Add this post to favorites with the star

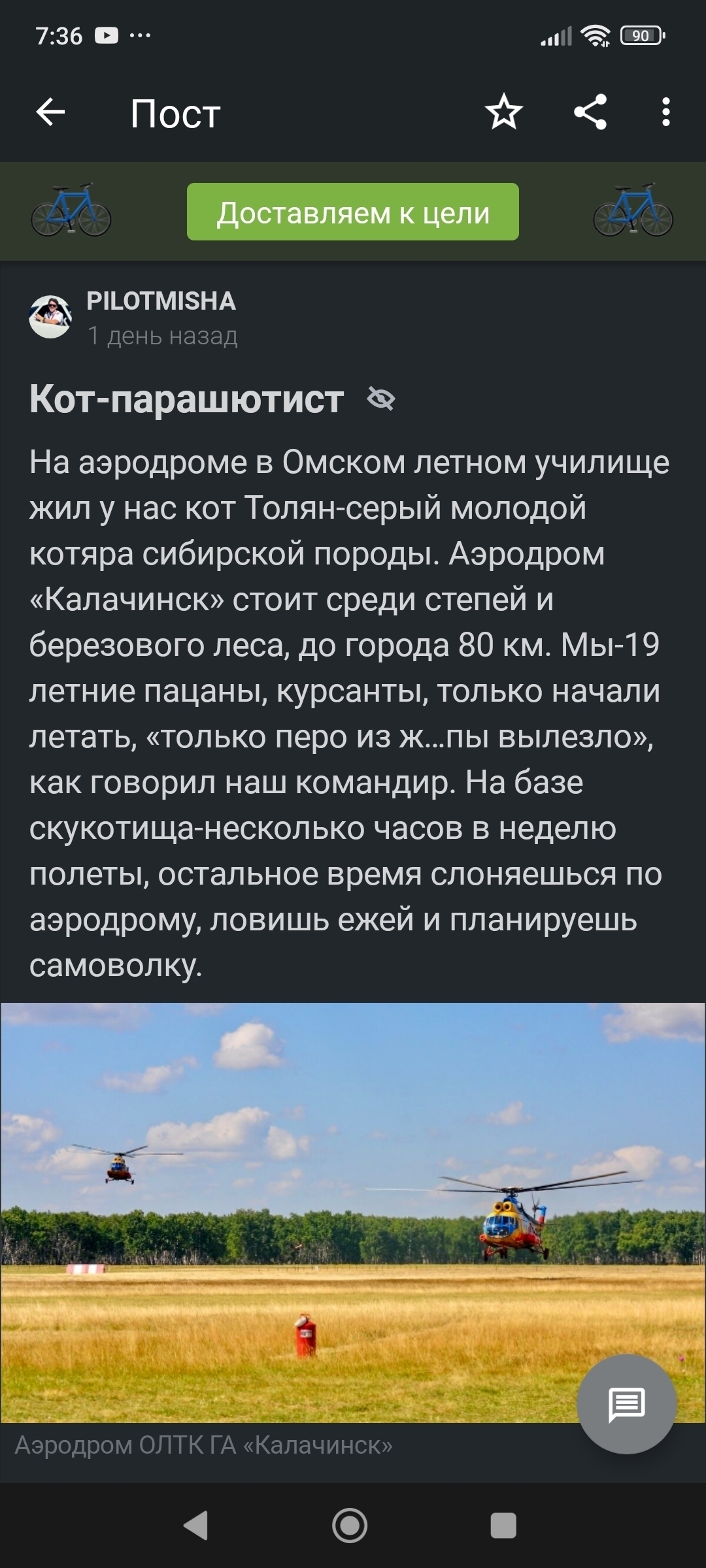point(503,112)
